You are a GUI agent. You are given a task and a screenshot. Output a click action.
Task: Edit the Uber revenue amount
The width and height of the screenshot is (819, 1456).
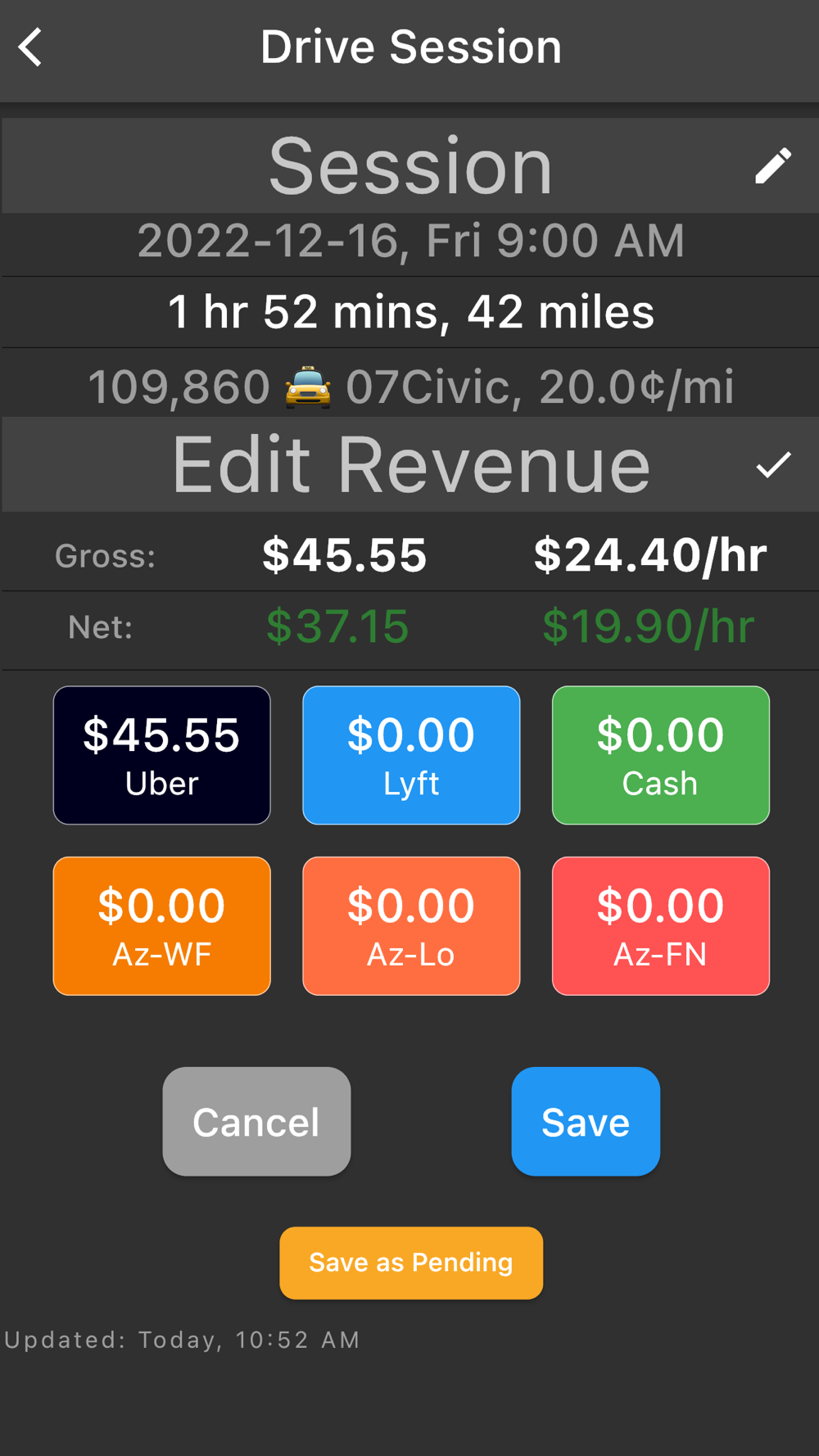tap(162, 755)
